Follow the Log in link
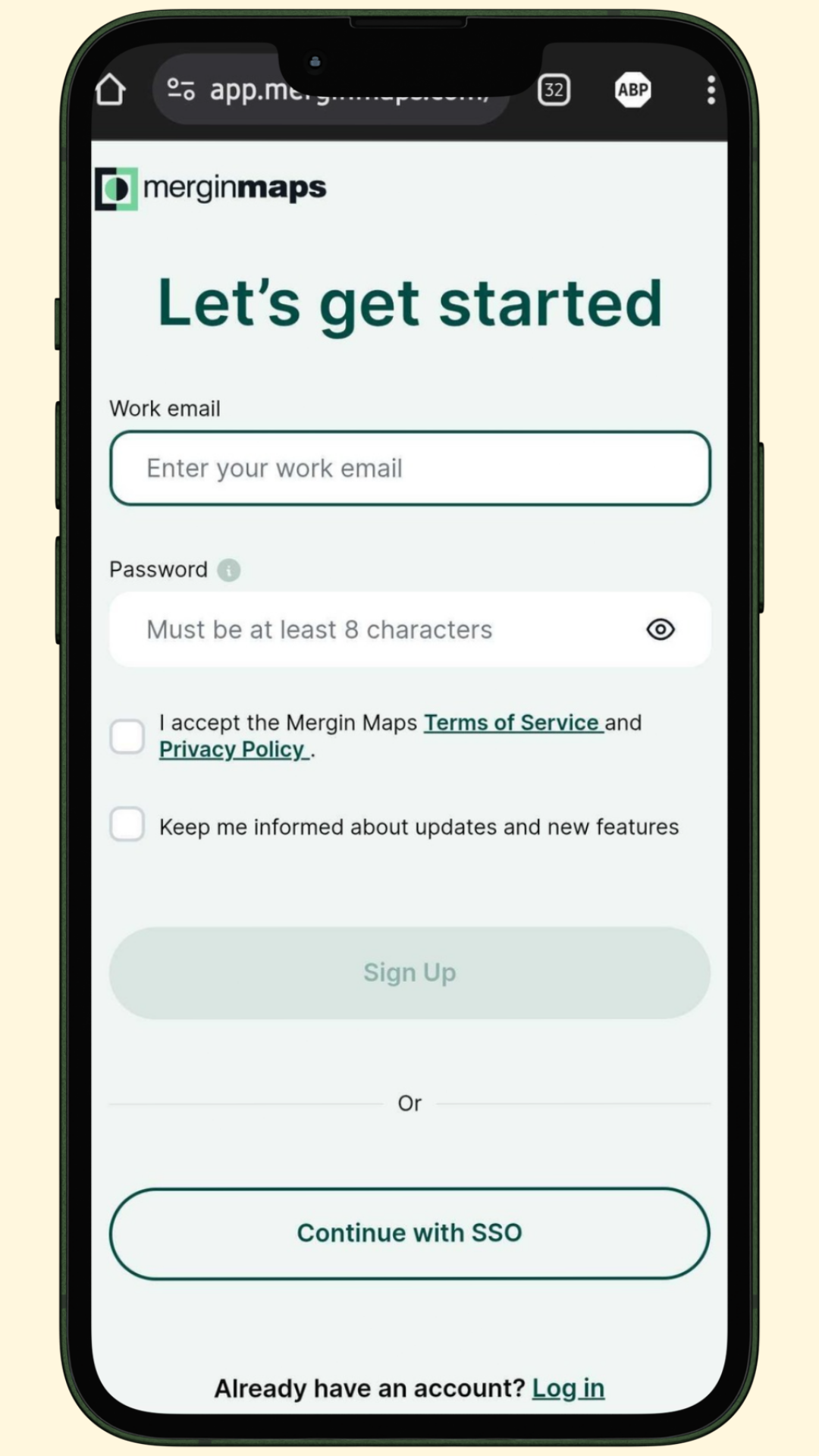 568,1389
